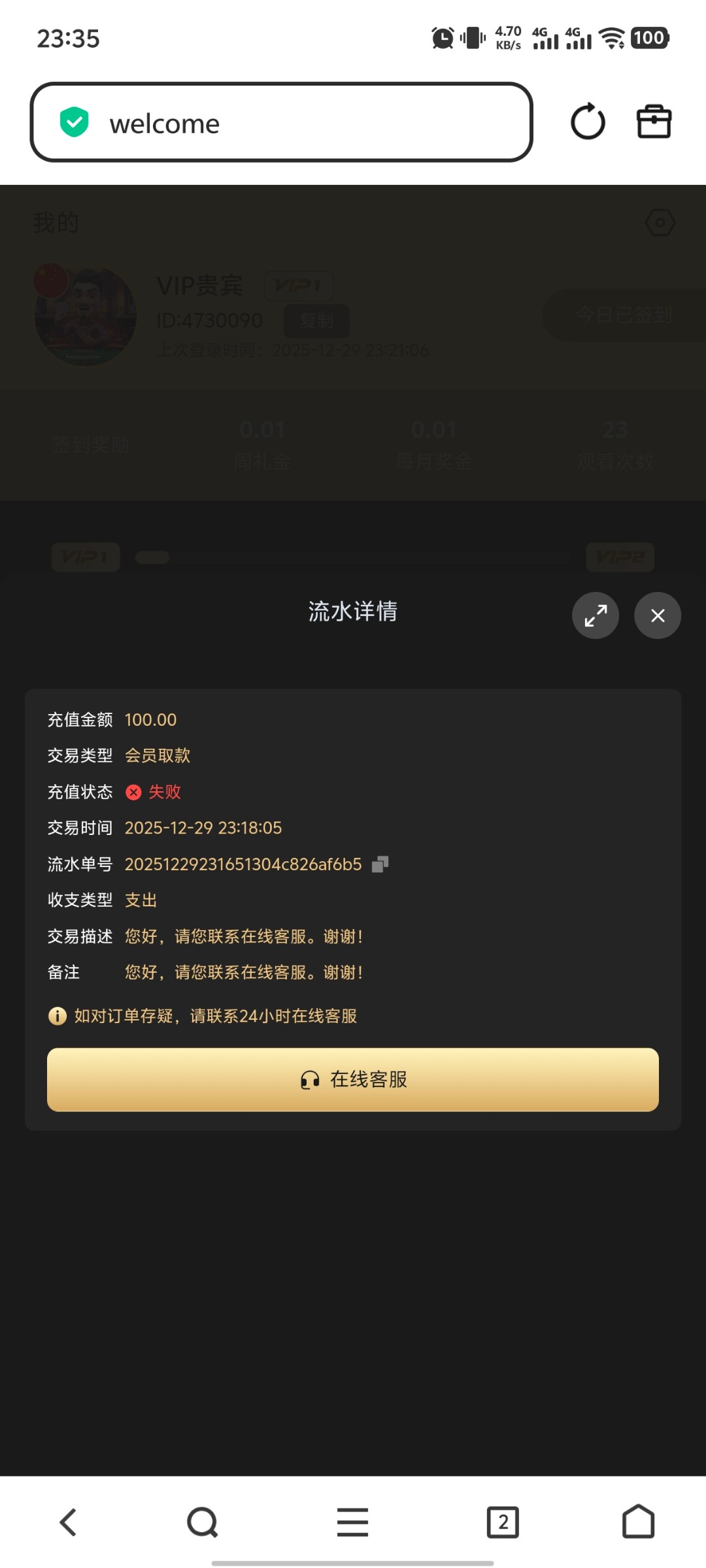Viewport: 706px width, 1568px height.
Task: Tap the VIP level progress bar
Action: pos(353,557)
